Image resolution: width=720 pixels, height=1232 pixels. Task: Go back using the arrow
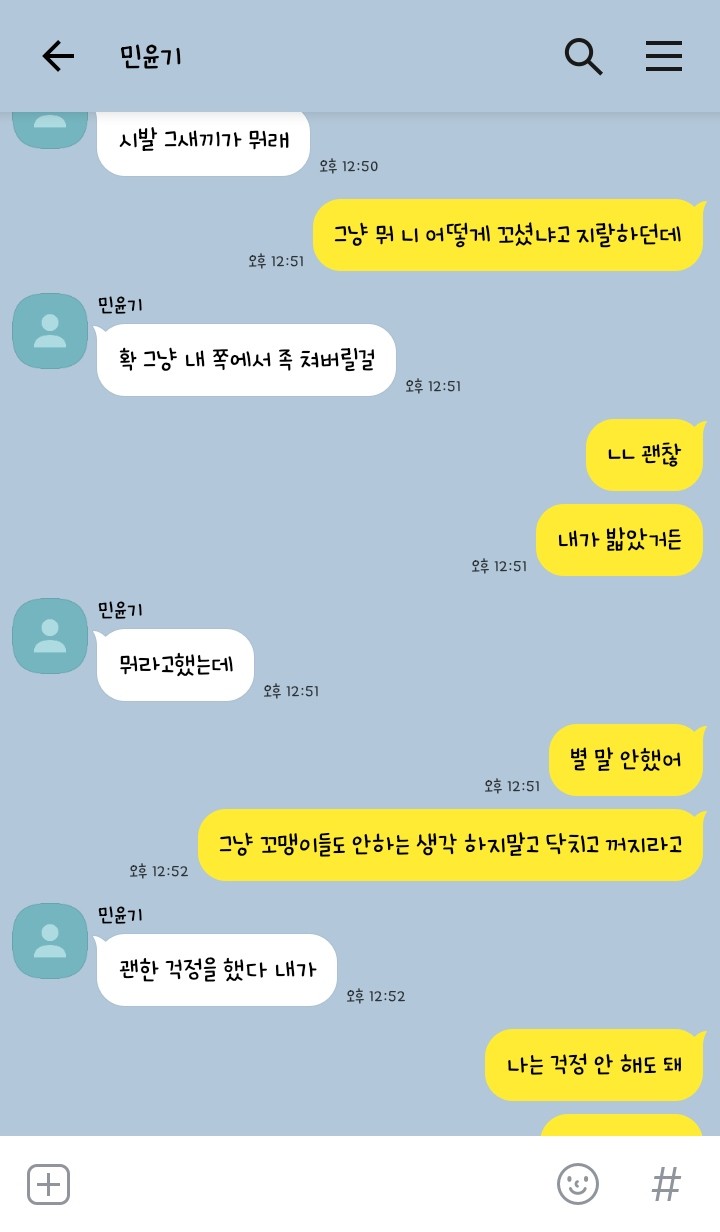(x=58, y=56)
